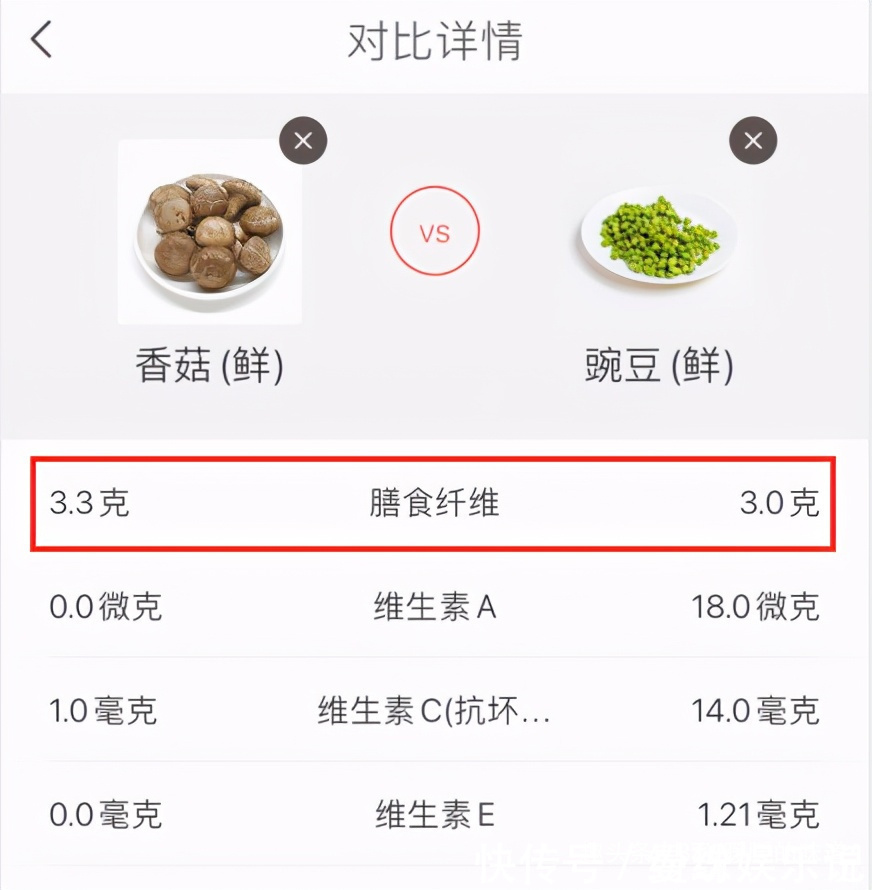Expand the truncated 维生素C(抗坏... label
The height and width of the screenshot is (890, 872).
pyautogui.click(x=435, y=711)
